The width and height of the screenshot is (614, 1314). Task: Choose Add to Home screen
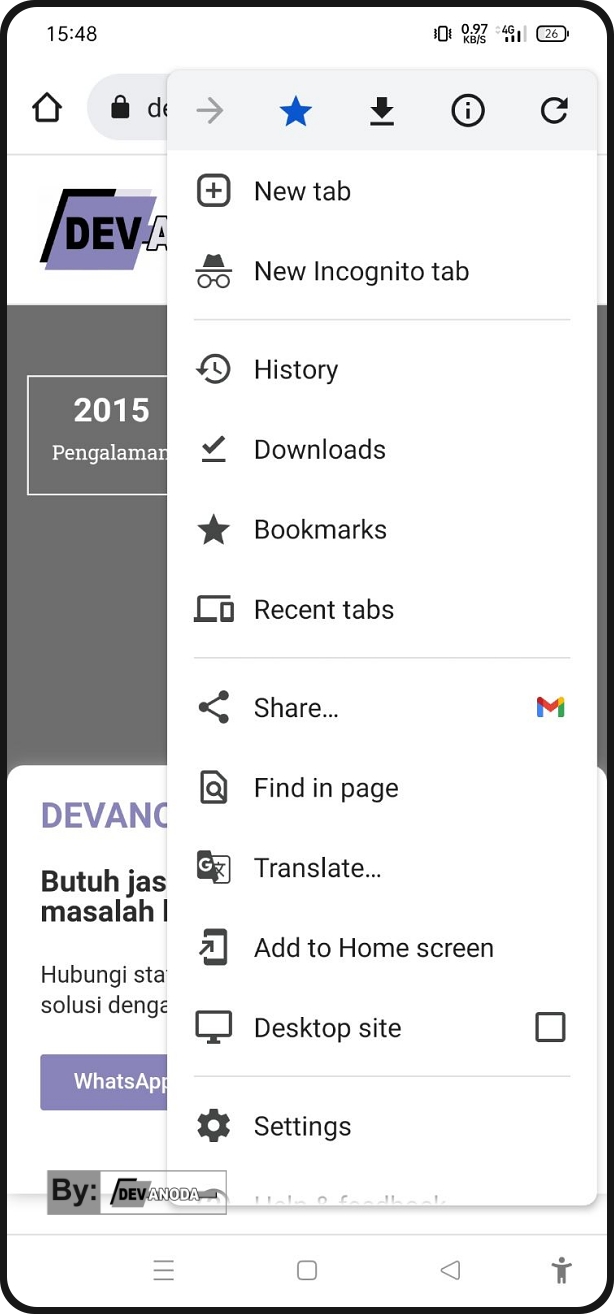click(x=381, y=948)
